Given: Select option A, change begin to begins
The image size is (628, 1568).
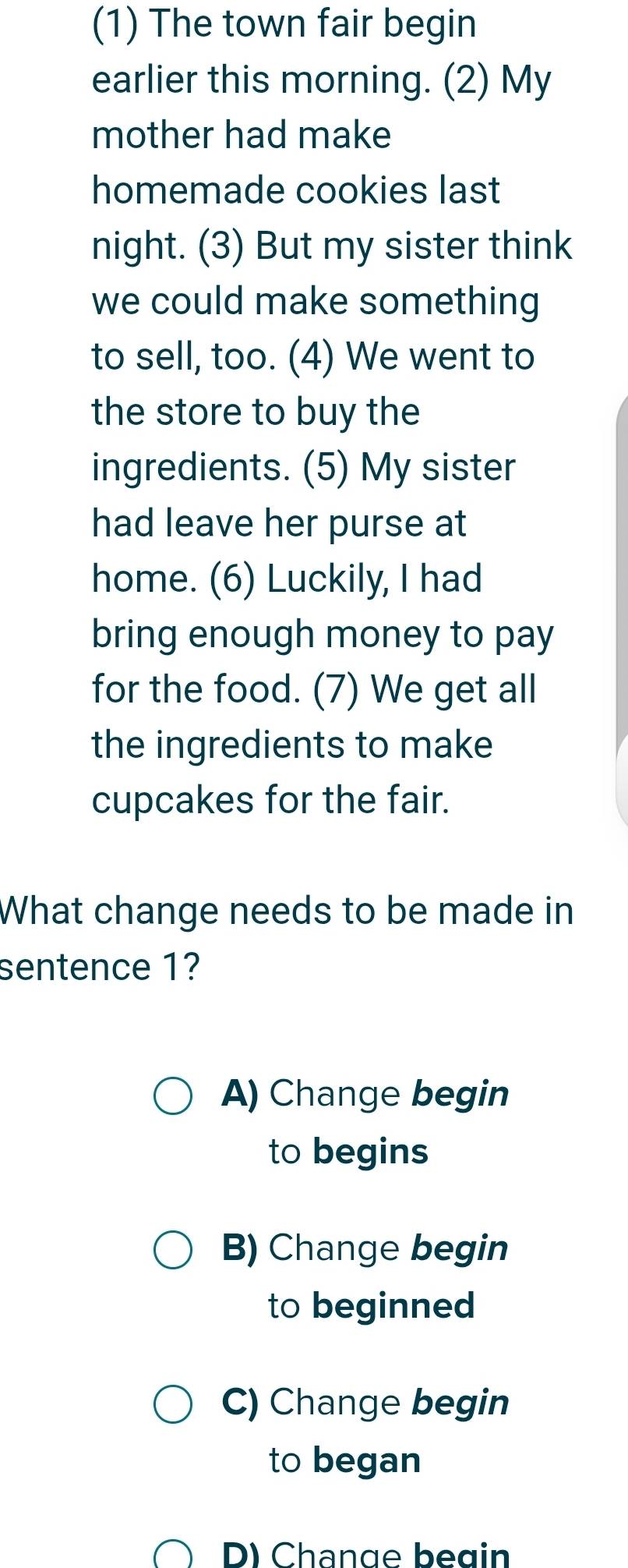Looking at the screenshot, I should [172, 1096].
